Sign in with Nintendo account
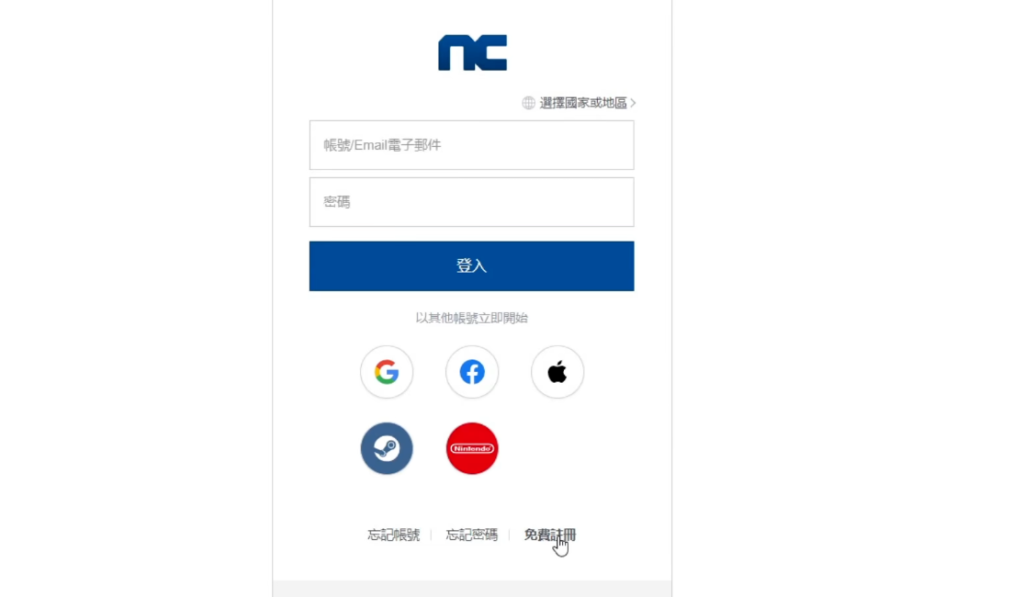 pos(472,449)
